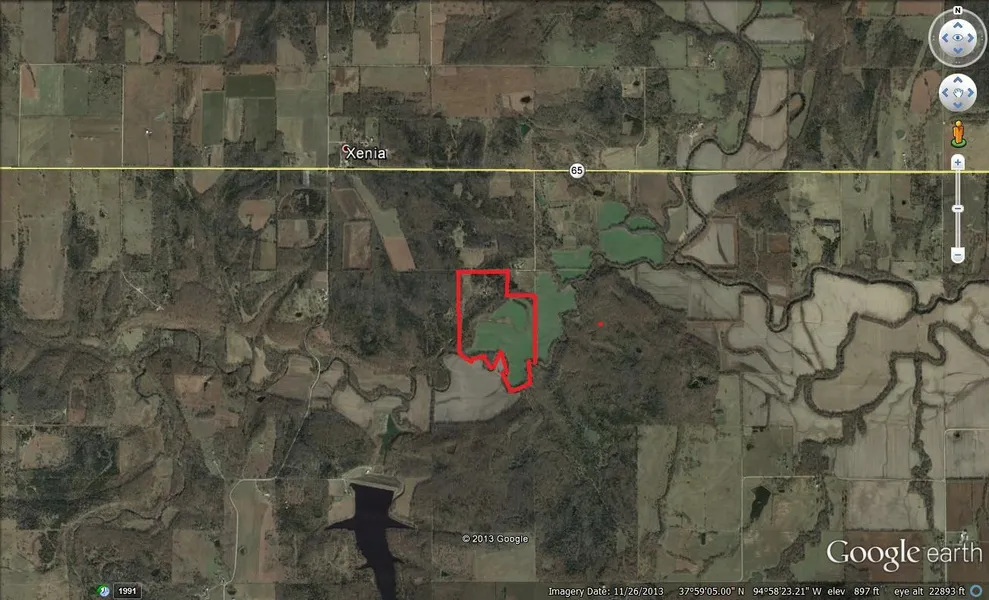Move the map left with pan joystick
The height and width of the screenshot is (600, 989).
click(x=945, y=93)
